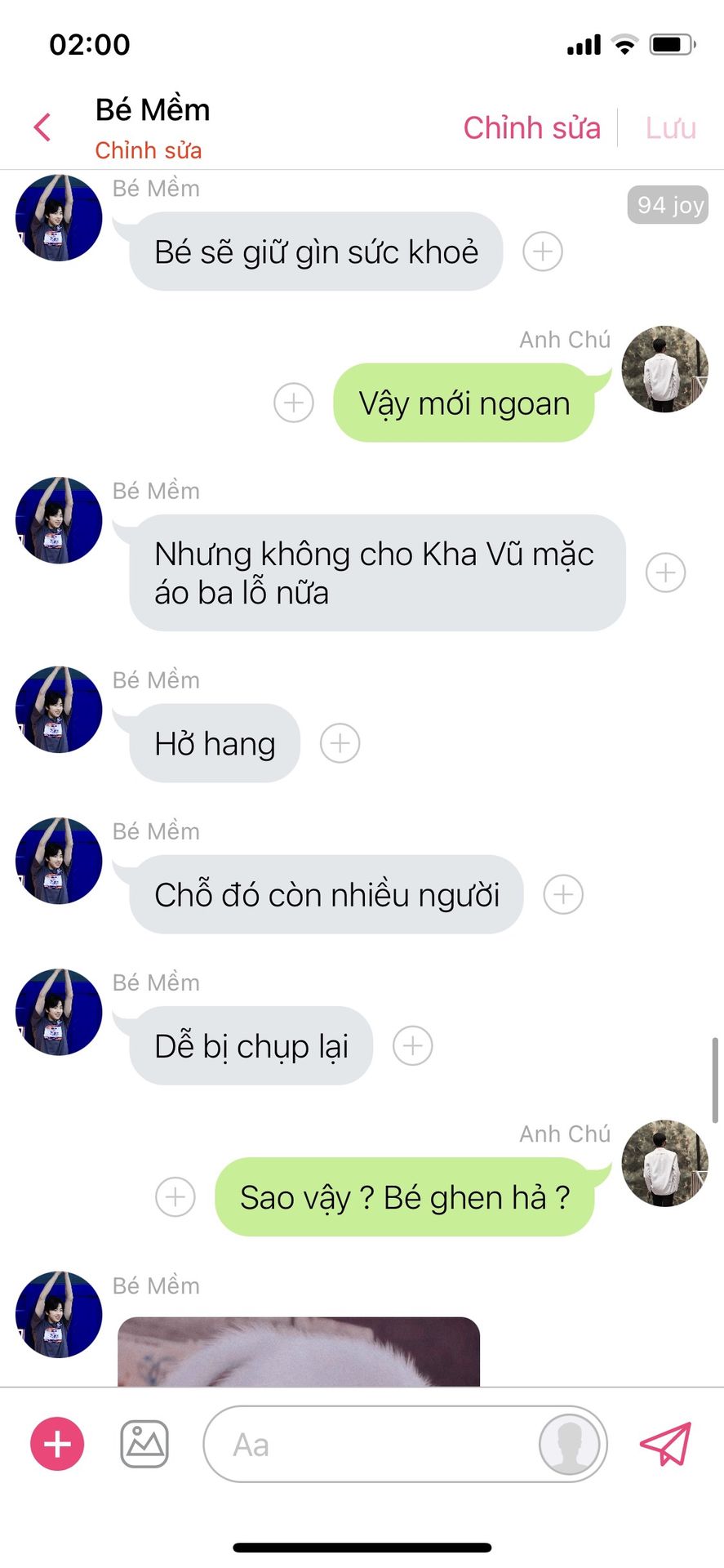This screenshot has width=724, height=1568.
Task: Open the pink add button at bottom
Action: pos(57,1444)
